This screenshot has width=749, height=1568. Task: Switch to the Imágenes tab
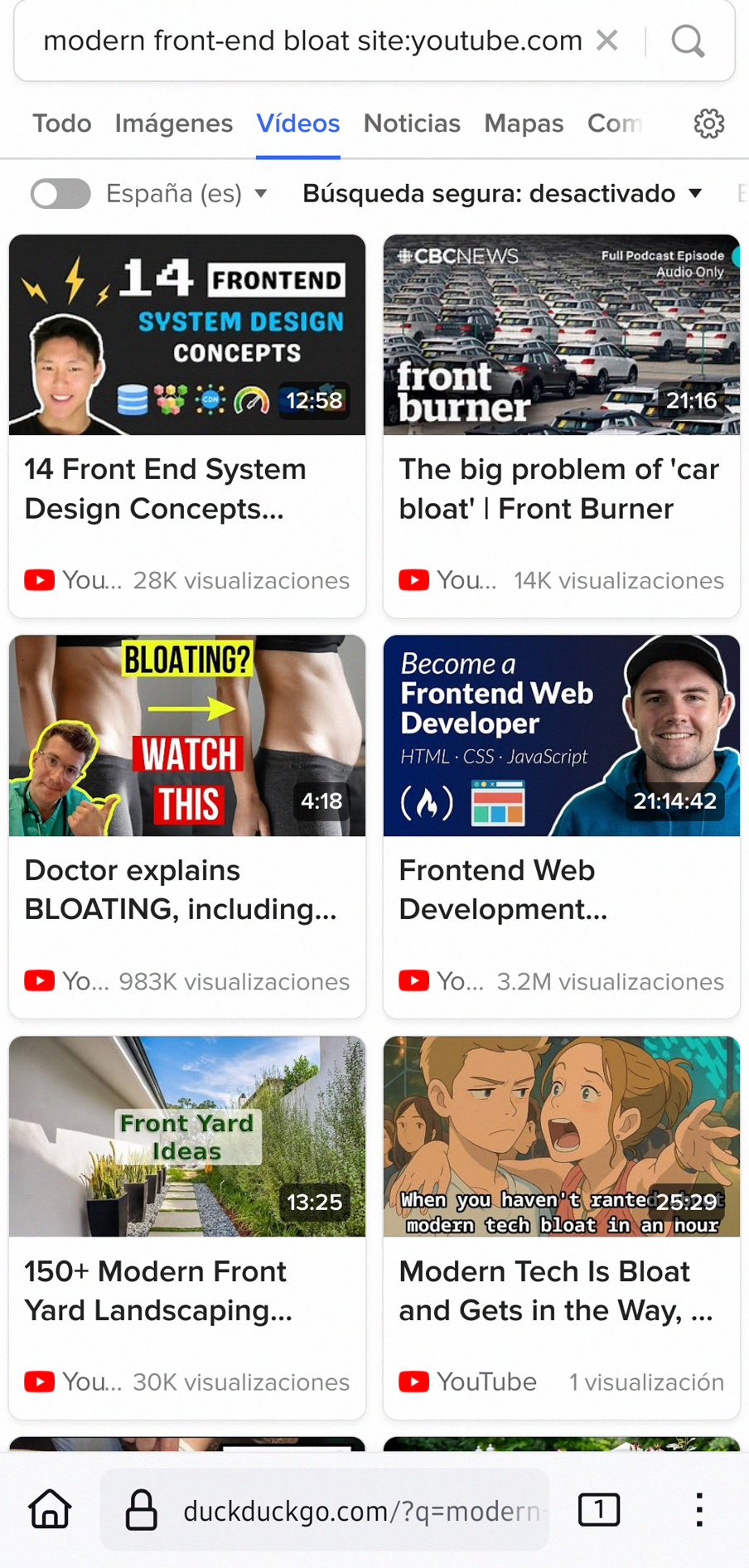click(174, 123)
